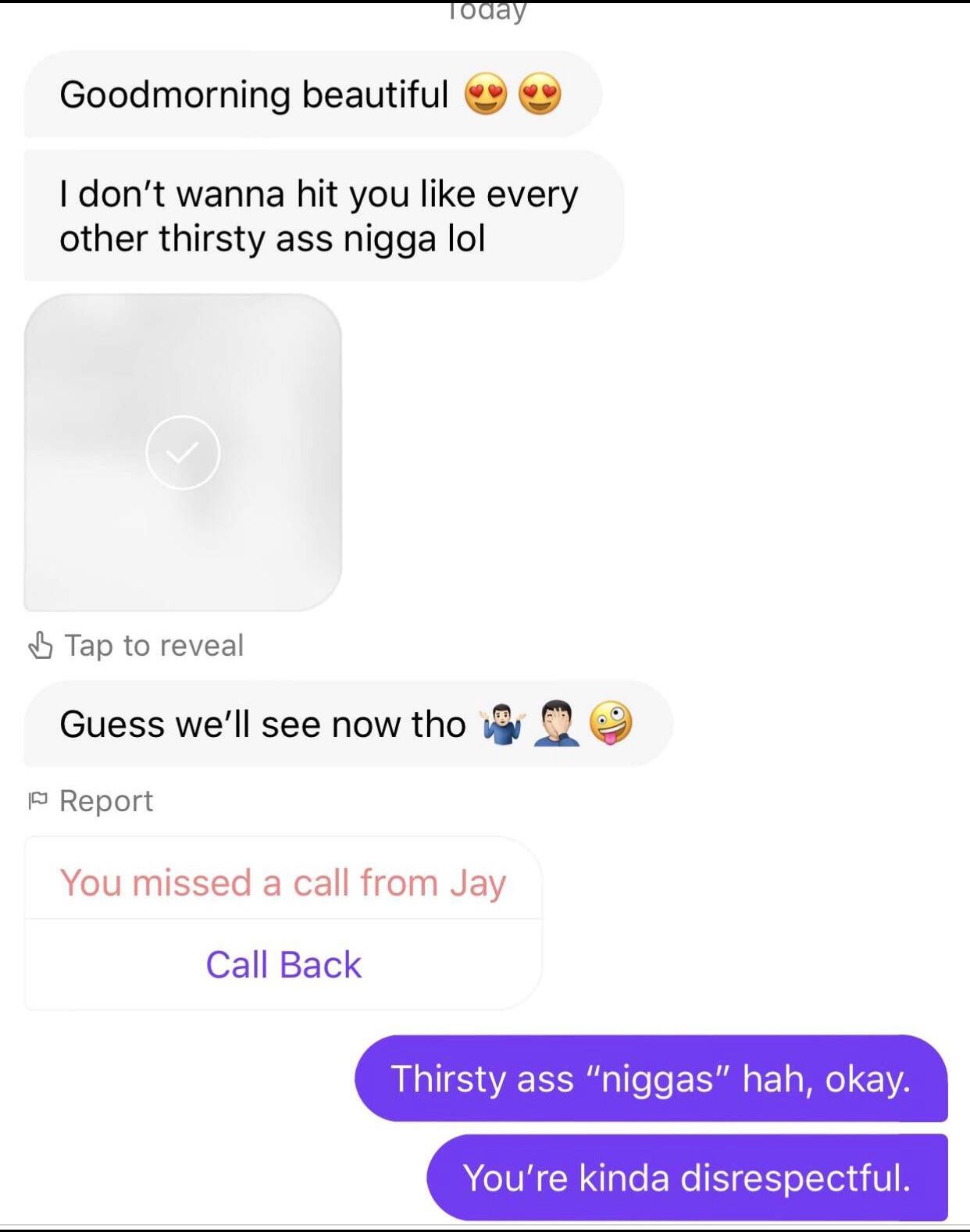Reveal the hidden blurred photo
This screenshot has width=970, height=1232.
coord(183,453)
